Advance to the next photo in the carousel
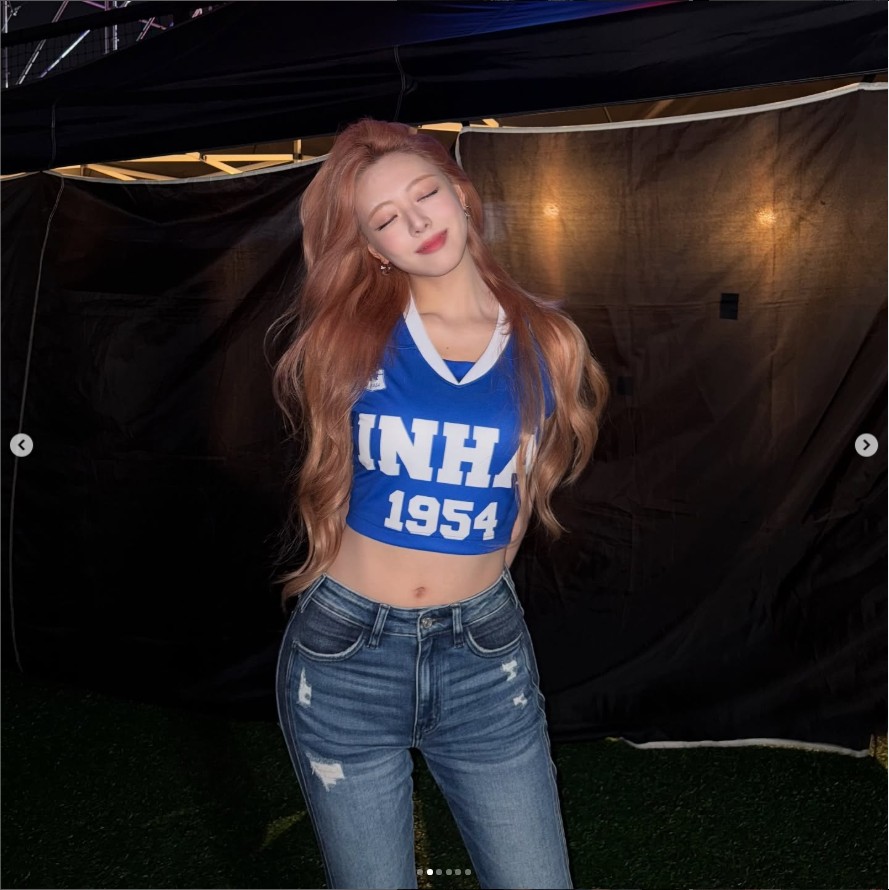889x890 pixels. (x=866, y=445)
